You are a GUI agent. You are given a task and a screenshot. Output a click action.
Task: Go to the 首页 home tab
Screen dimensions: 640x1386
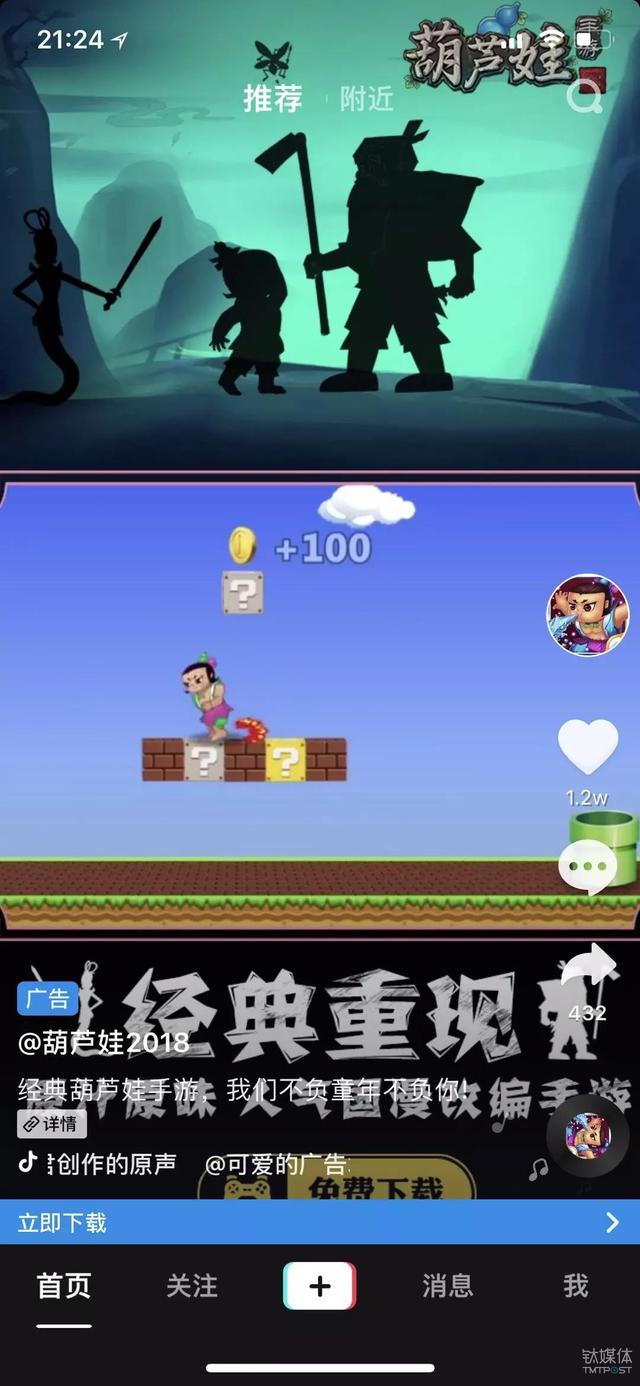64,1286
